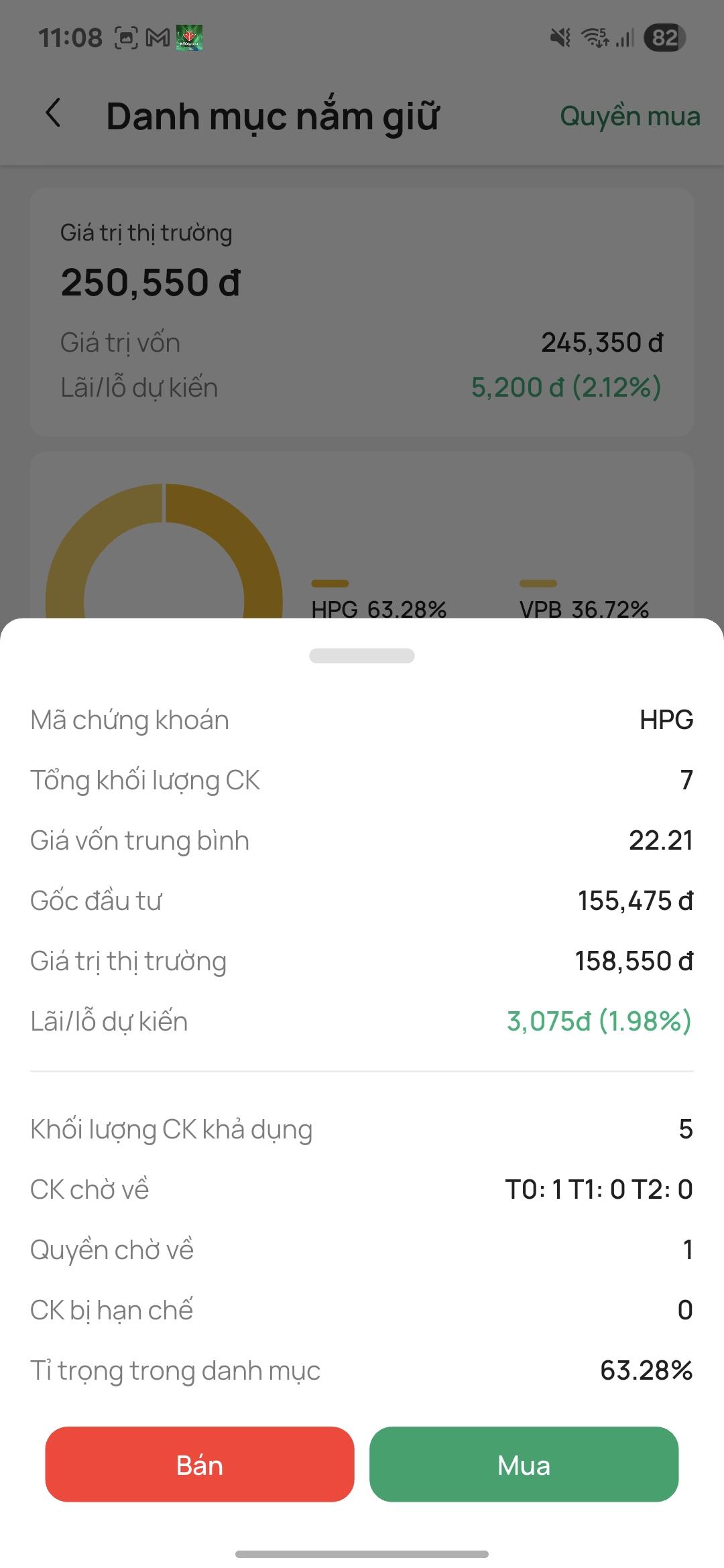Screen dimensions: 724x1568
Task: Navigate back using the left chevron arrow
Action: click(54, 115)
